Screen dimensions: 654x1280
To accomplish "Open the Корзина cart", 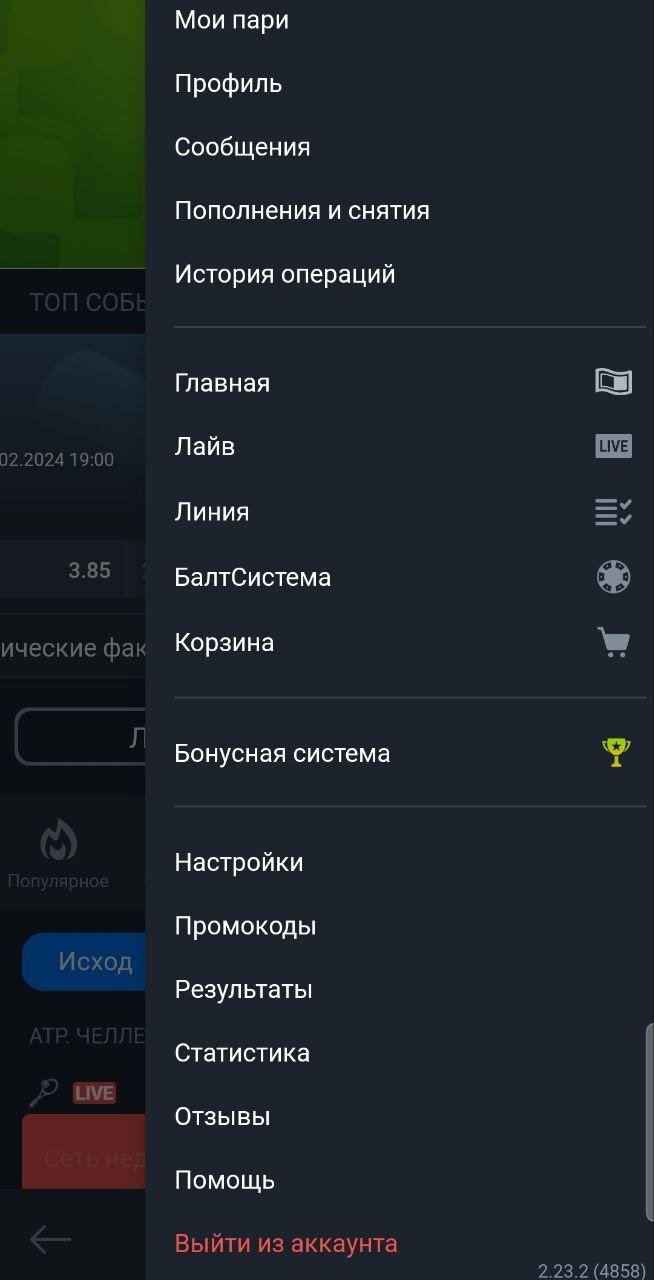I will pos(224,642).
